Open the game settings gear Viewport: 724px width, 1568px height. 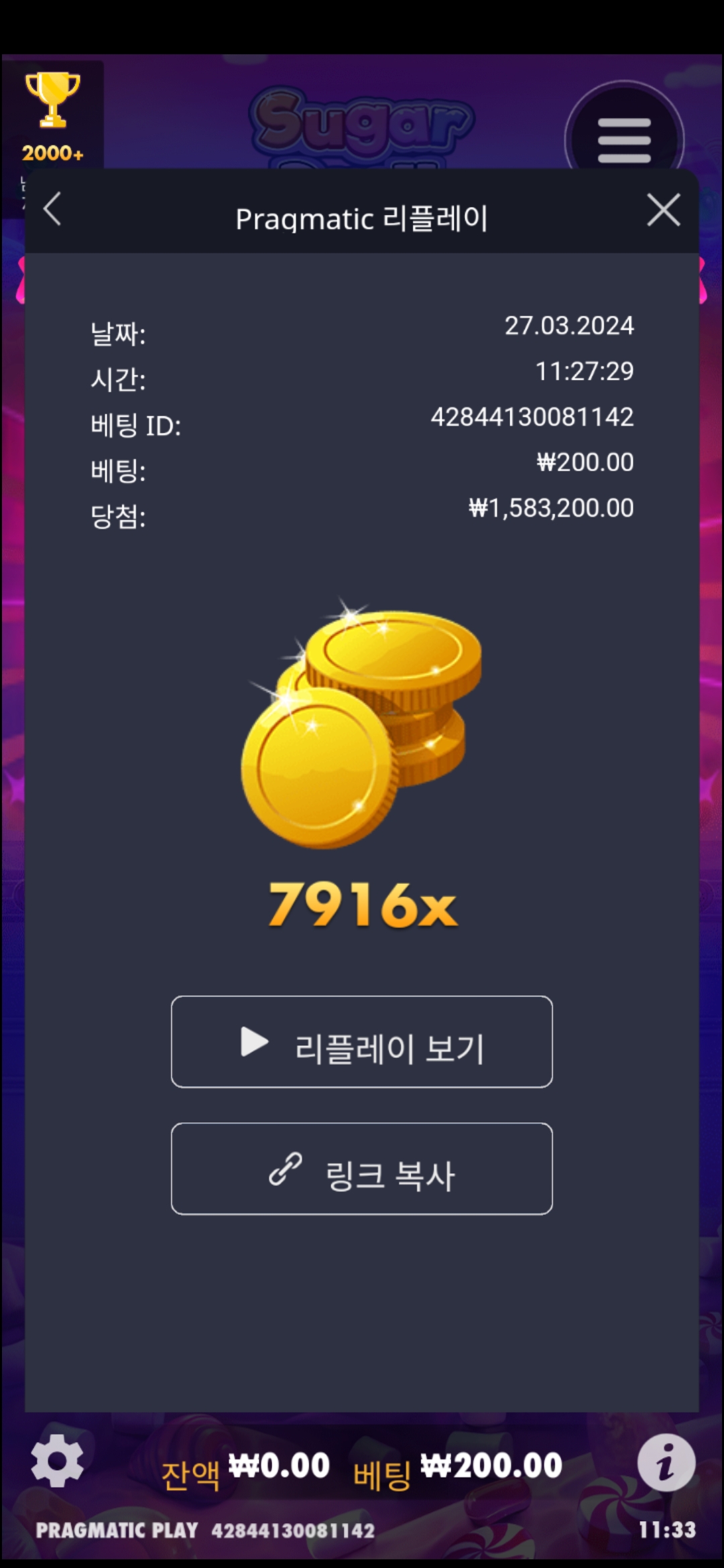pyautogui.click(x=58, y=1461)
